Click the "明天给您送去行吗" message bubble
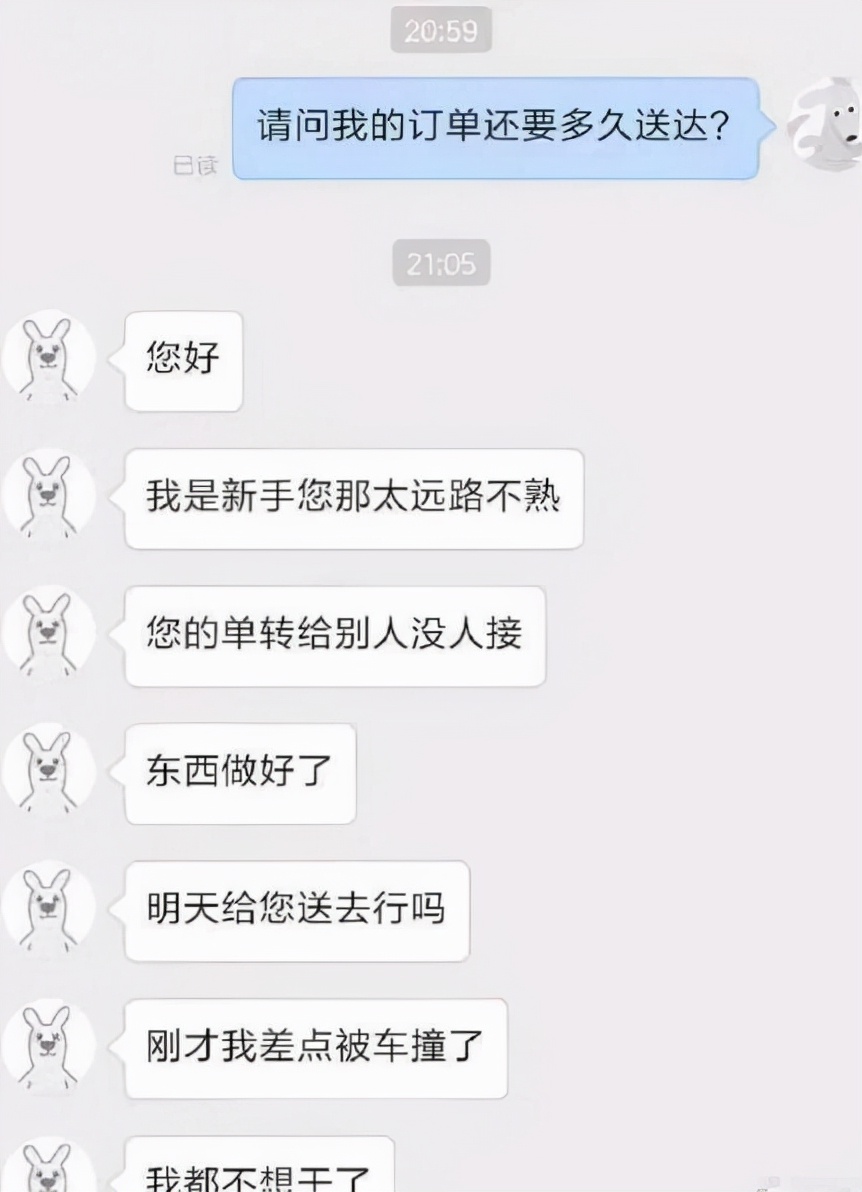 pyautogui.click(x=296, y=910)
